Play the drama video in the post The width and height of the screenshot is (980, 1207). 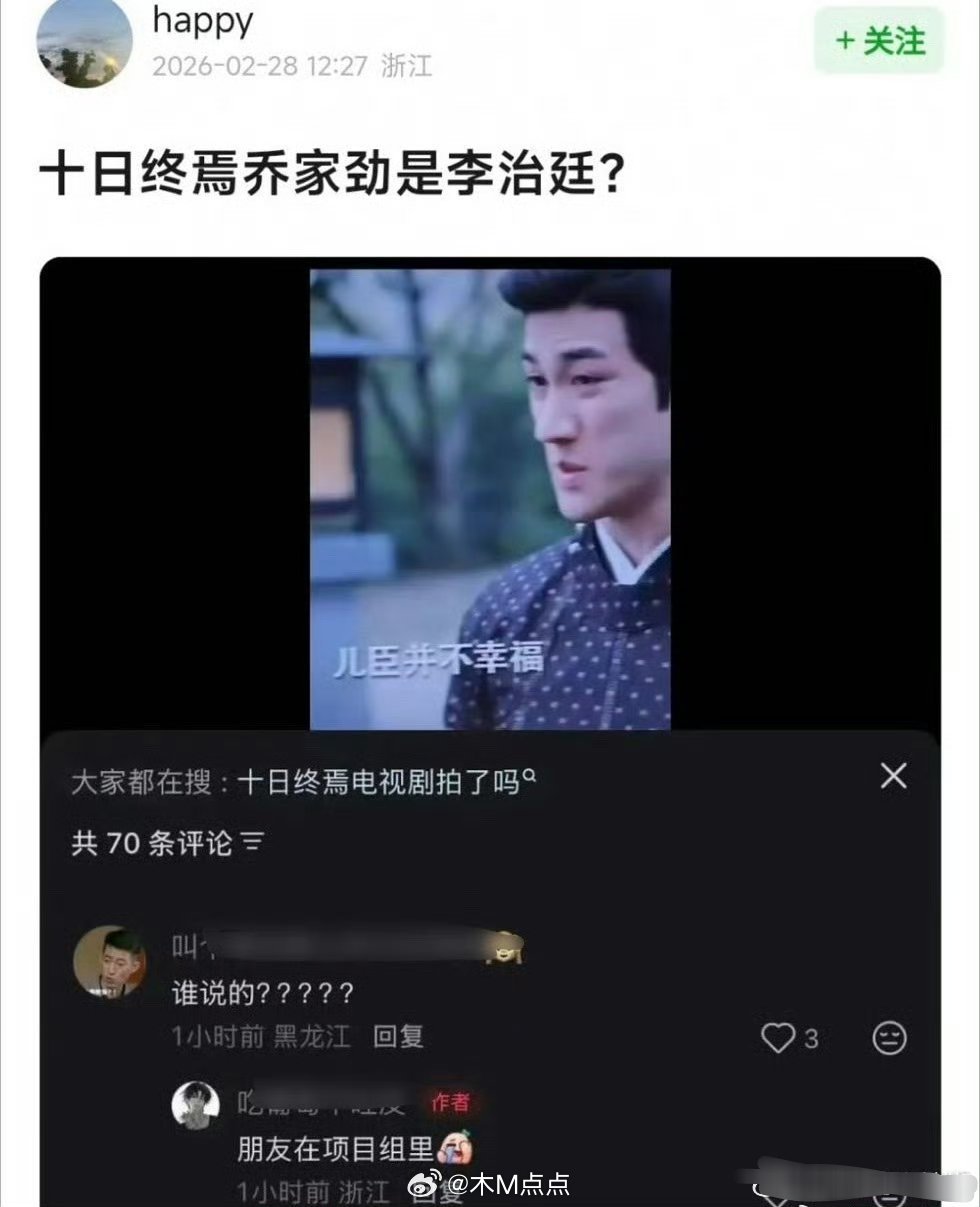click(x=490, y=495)
